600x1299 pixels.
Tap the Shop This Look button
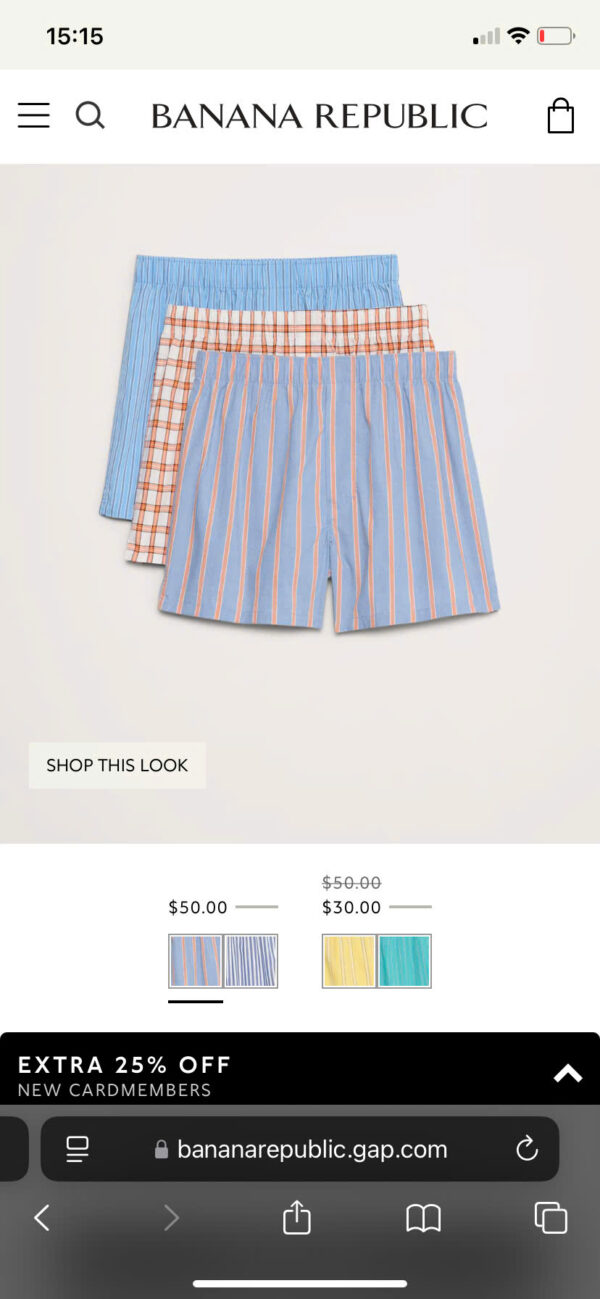coord(117,765)
